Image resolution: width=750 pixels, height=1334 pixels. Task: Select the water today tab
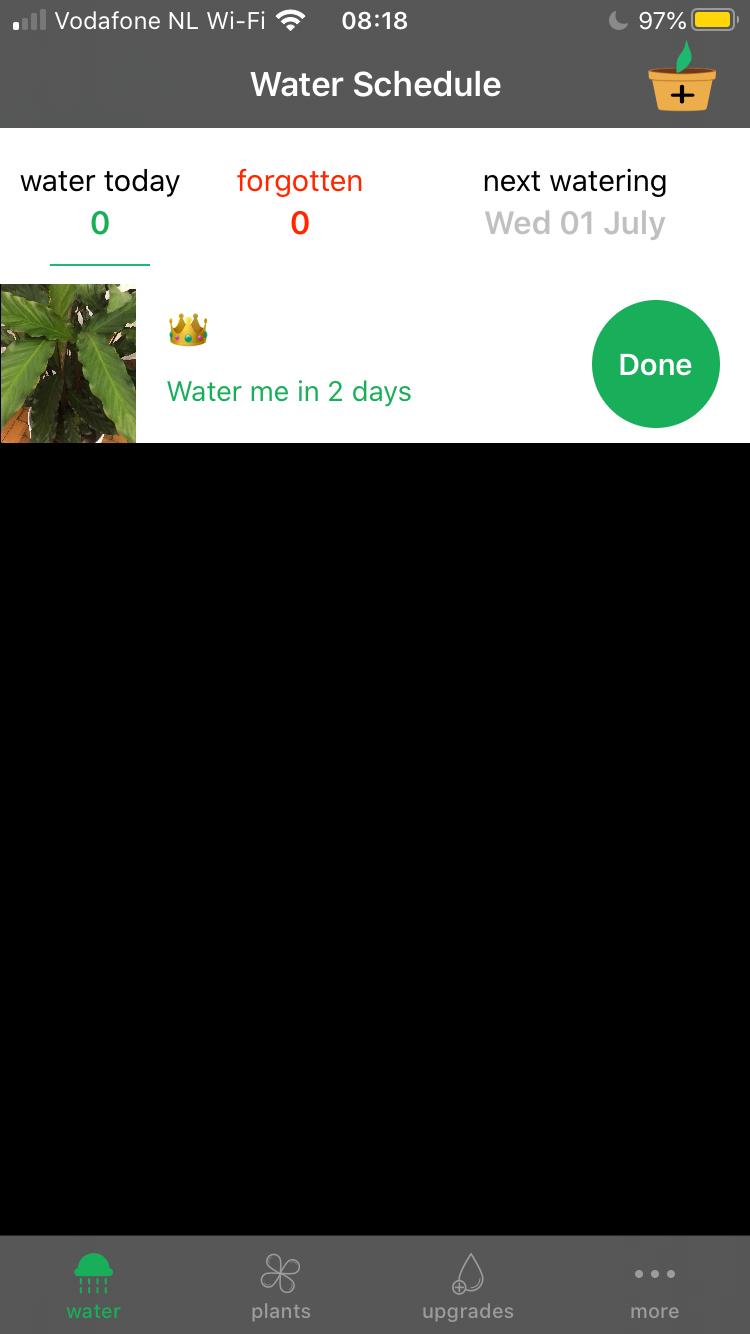coord(100,202)
